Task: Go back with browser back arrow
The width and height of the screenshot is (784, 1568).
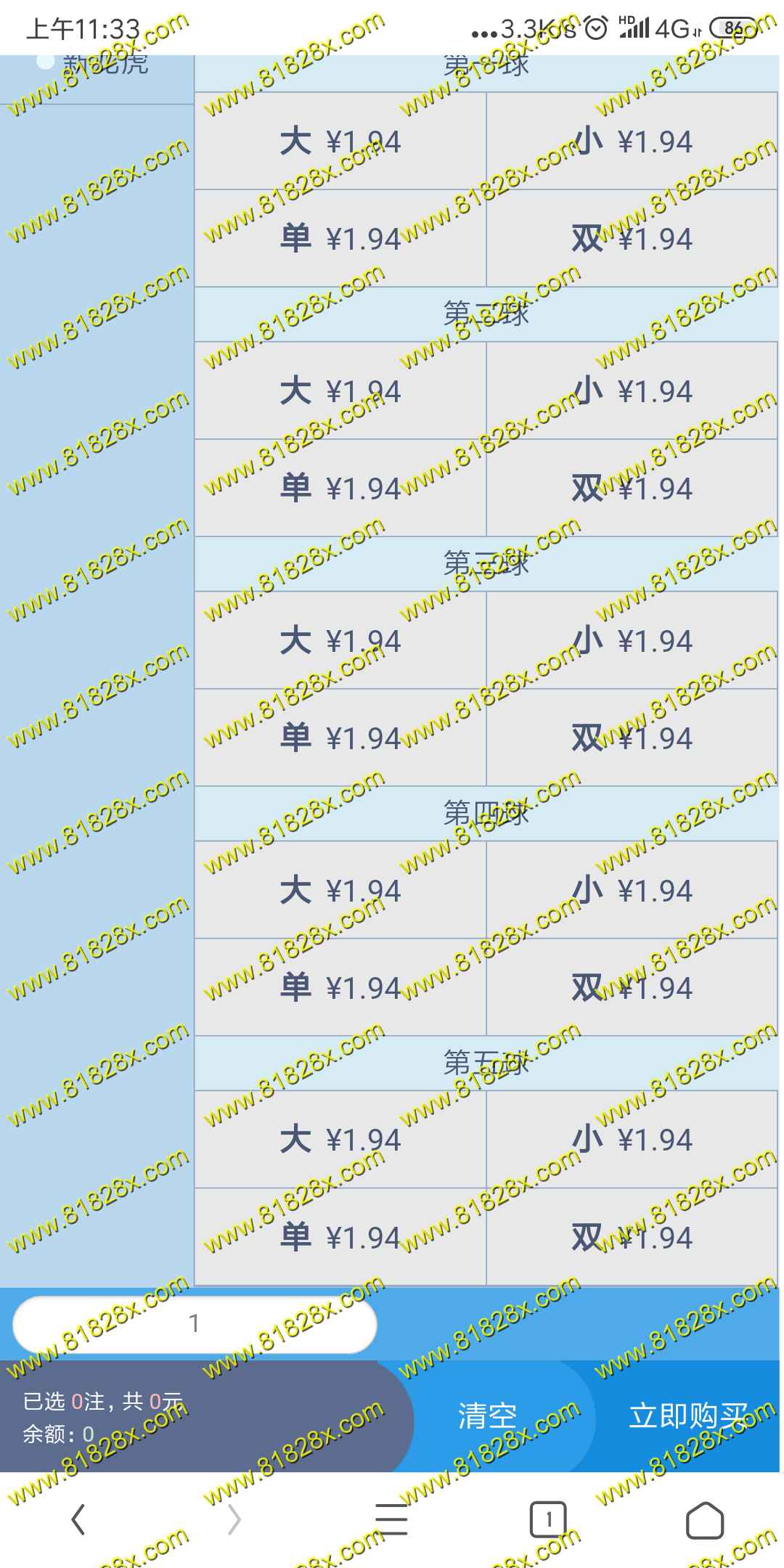Action: pyautogui.click(x=78, y=1519)
